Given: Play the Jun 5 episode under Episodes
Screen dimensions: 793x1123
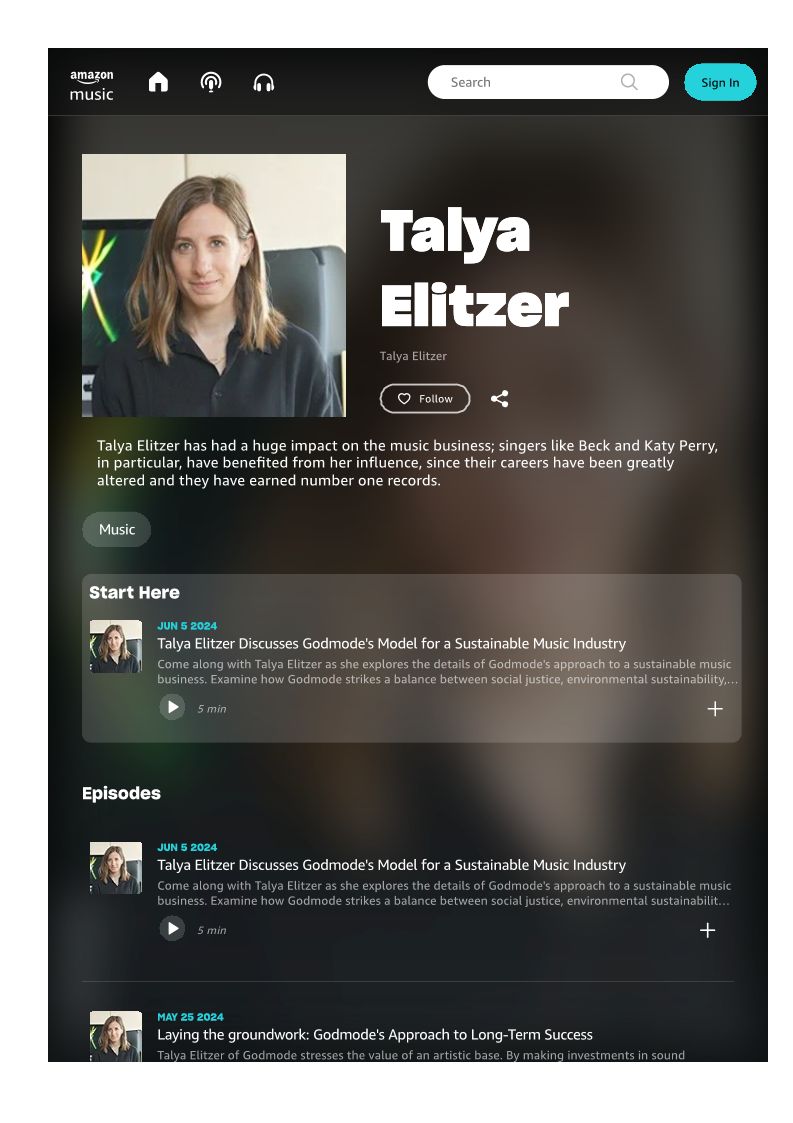Looking at the screenshot, I should point(172,929).
